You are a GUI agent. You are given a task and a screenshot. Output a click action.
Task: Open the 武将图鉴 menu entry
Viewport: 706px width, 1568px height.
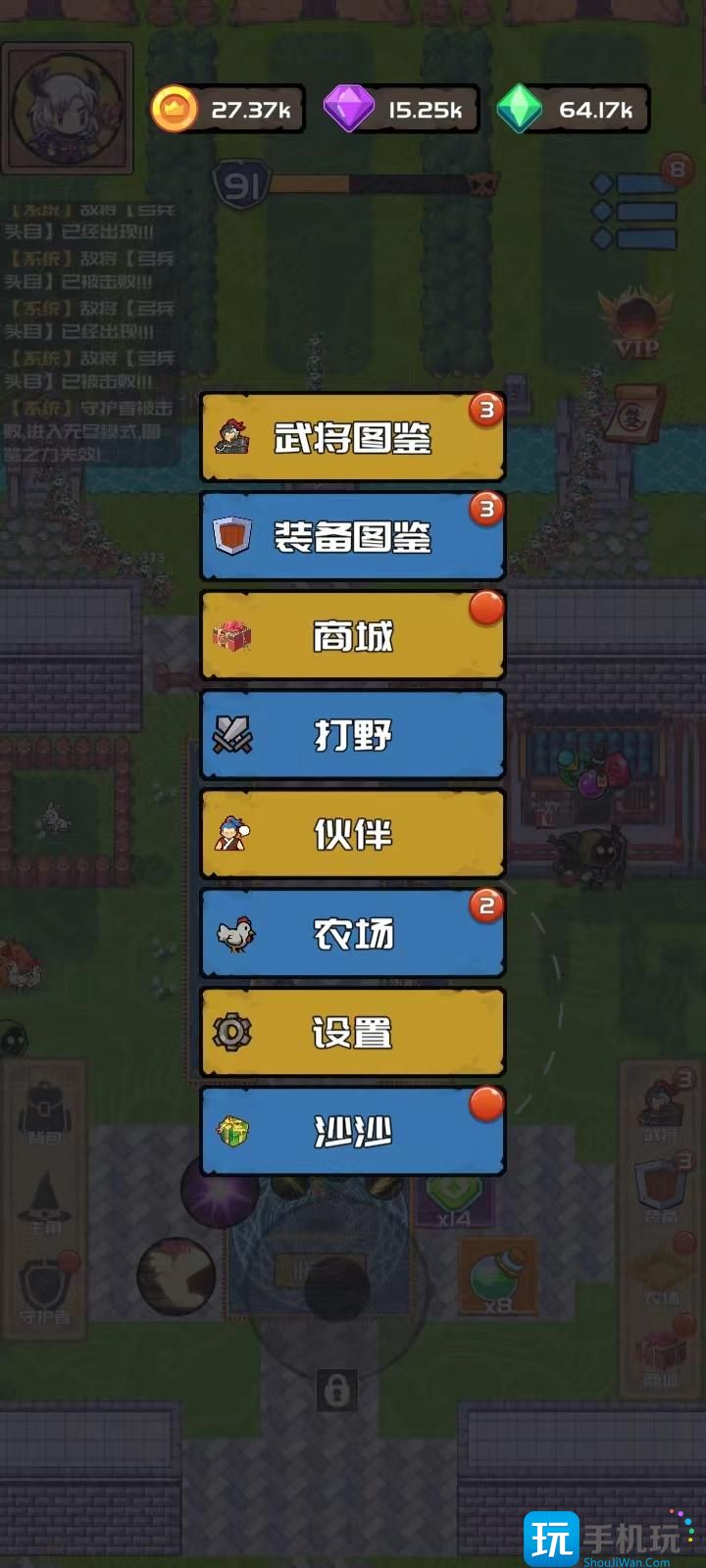(x=352, y=438)
